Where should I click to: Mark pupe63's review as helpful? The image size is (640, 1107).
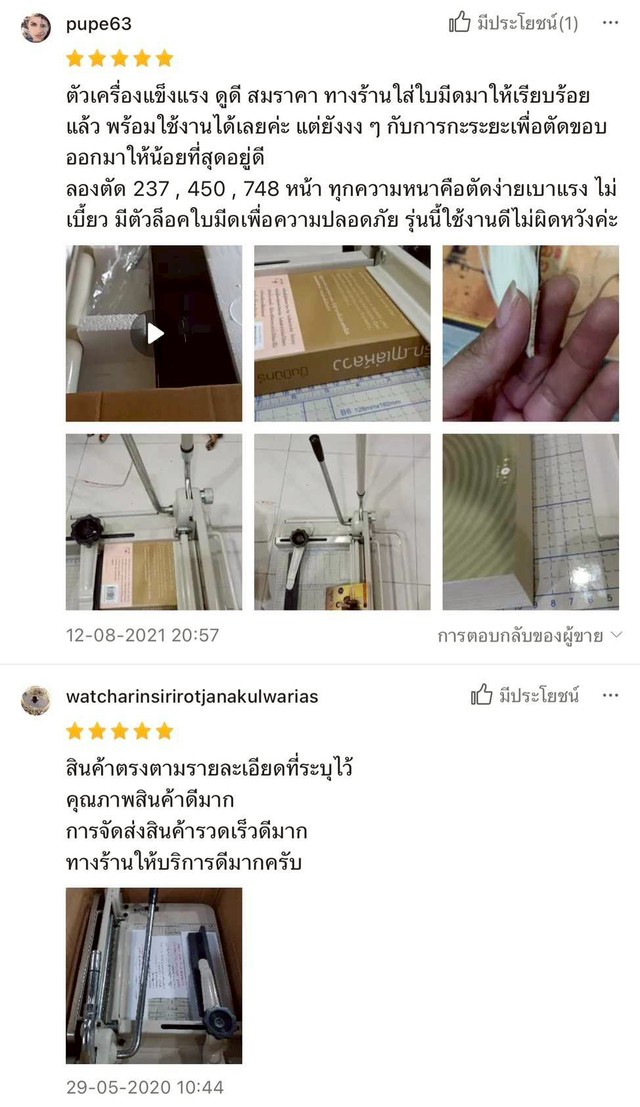pos(513,23)
